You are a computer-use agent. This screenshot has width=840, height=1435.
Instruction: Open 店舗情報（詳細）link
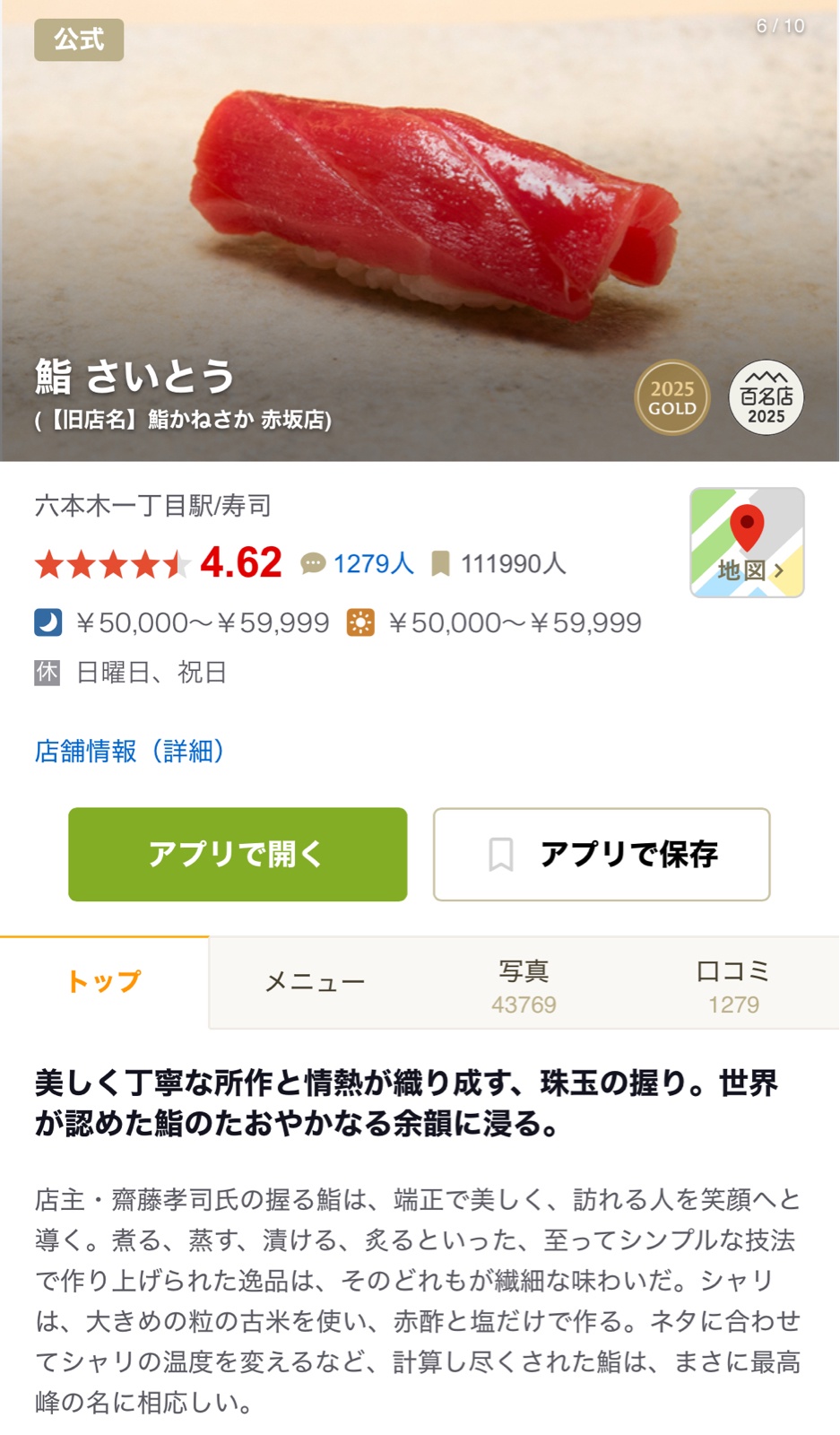pyautogui.click(x=130, y=751)
